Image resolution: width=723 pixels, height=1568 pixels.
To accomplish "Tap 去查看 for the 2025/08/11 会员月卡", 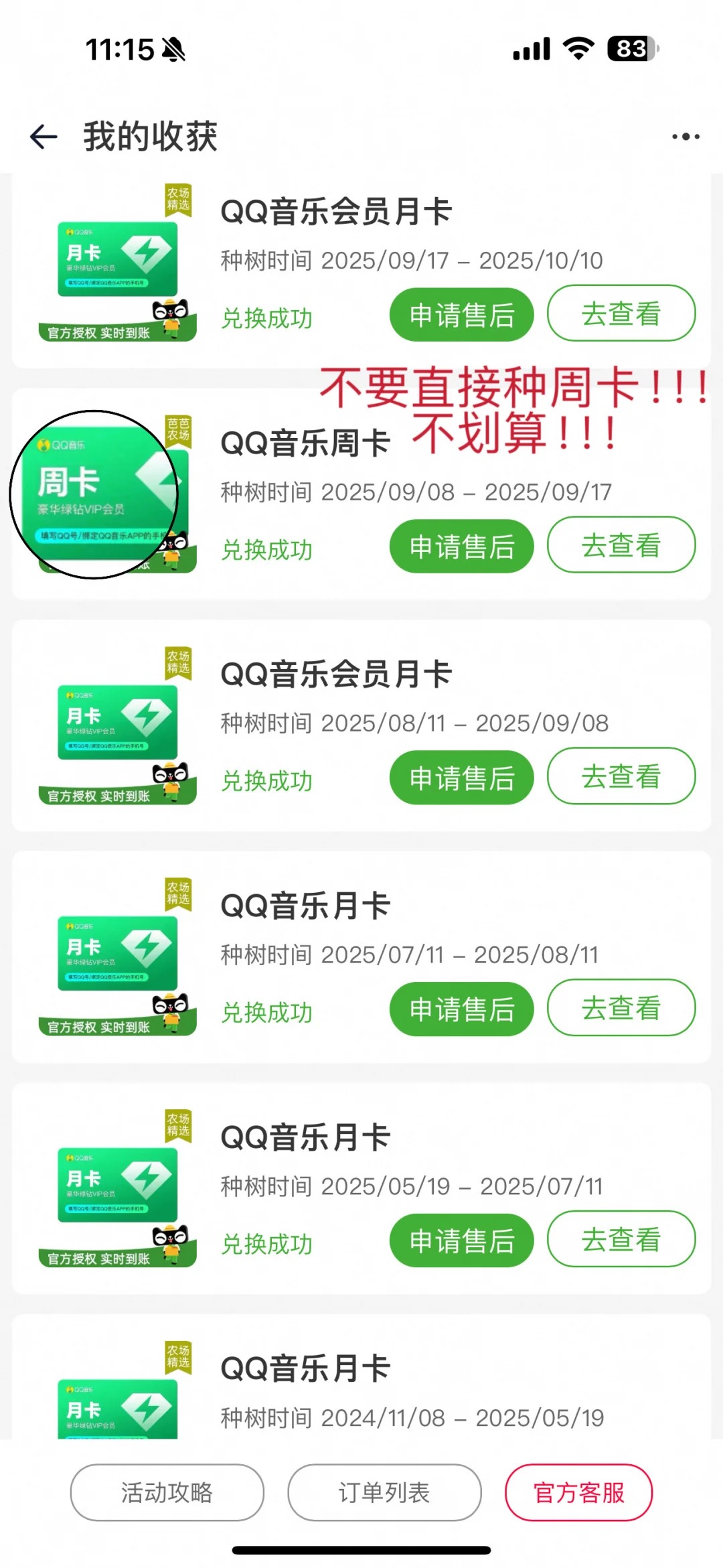I will [x=621, y=776].
